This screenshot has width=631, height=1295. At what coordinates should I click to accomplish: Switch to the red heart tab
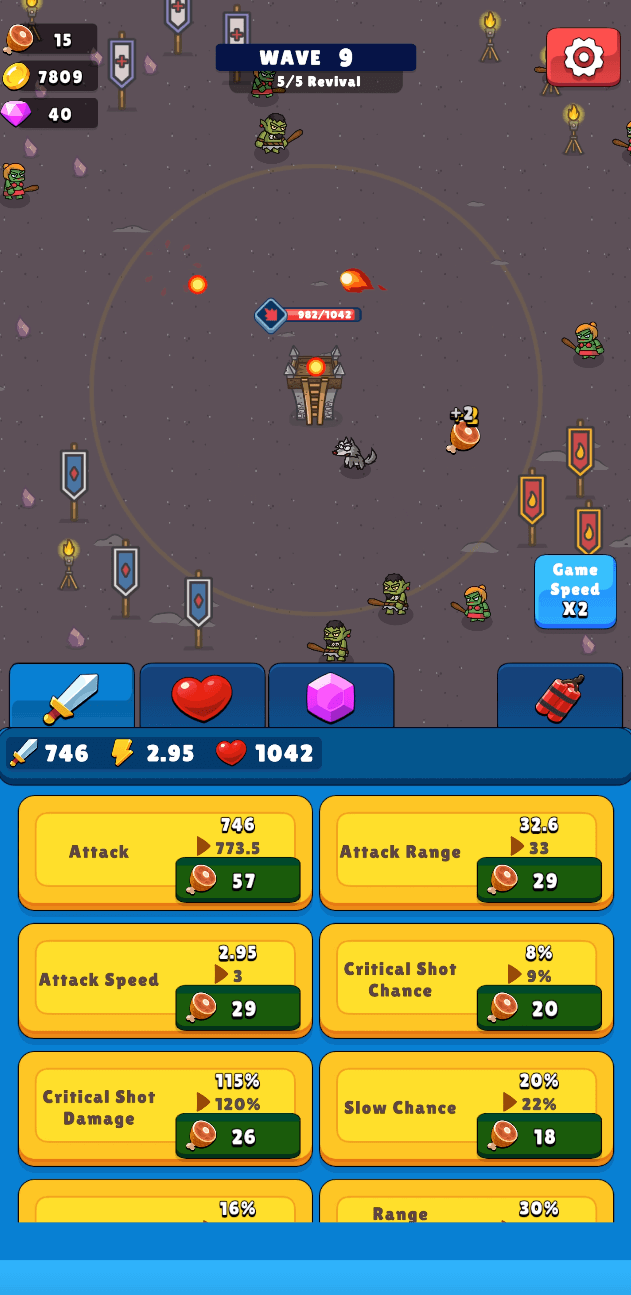(202, 696)
